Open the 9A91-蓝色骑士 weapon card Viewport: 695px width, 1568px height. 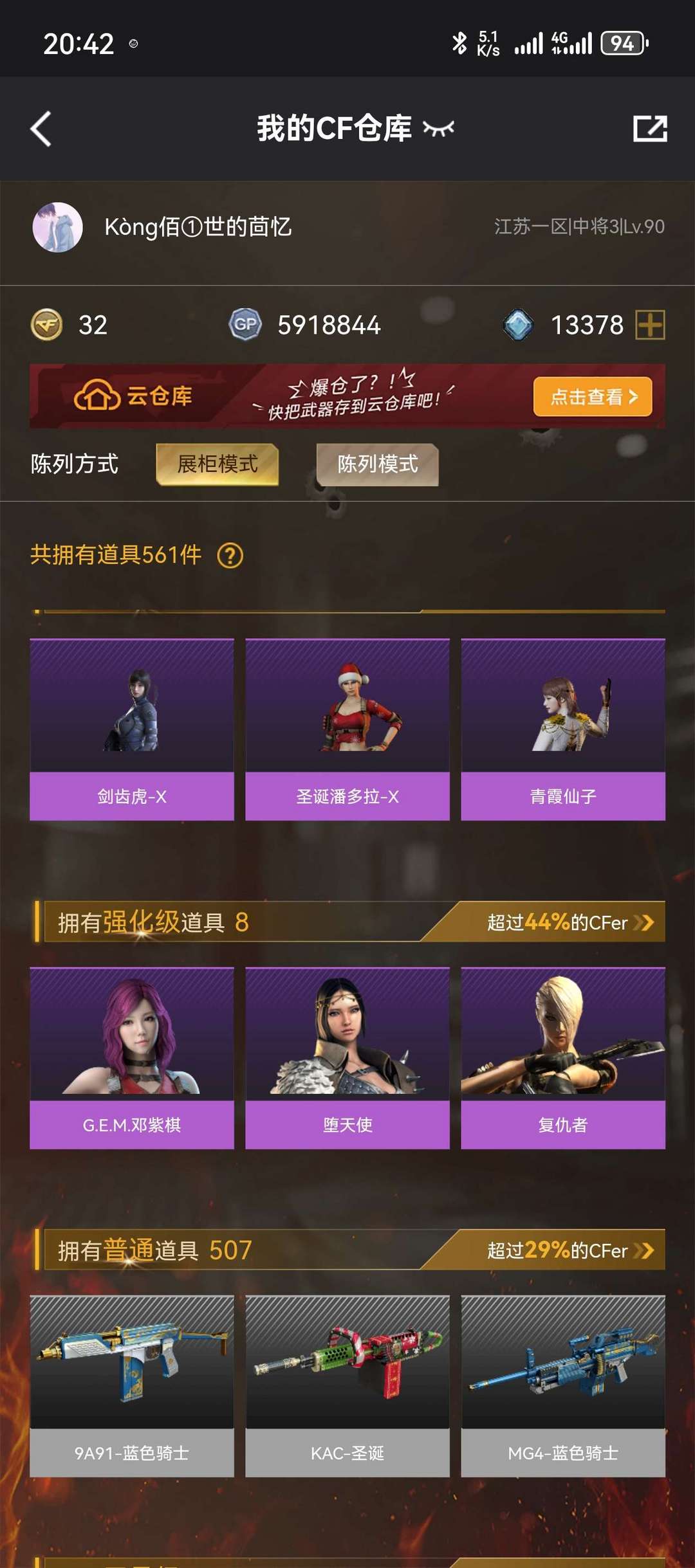click(x=132, y=1386)
